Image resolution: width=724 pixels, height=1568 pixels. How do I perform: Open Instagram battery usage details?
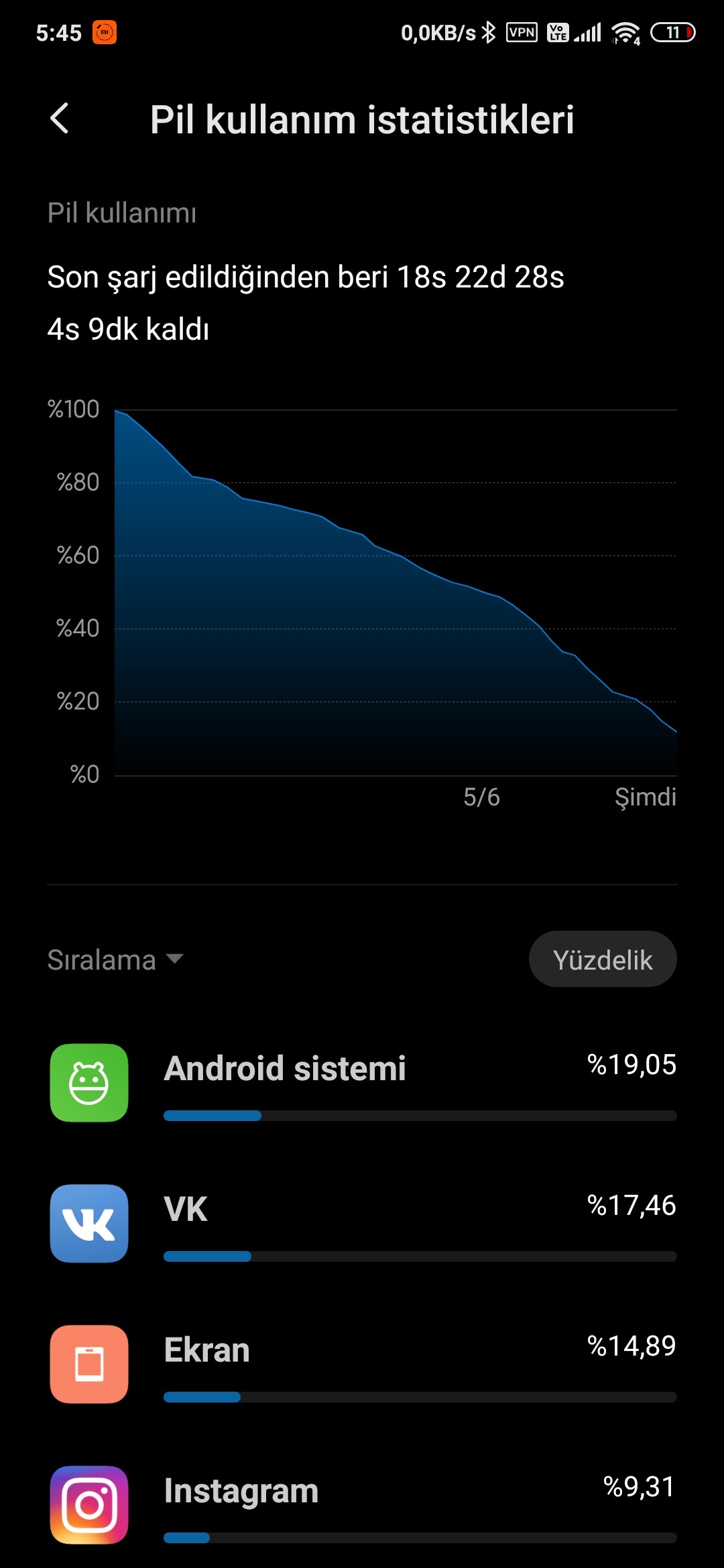tap(362, 1505)
